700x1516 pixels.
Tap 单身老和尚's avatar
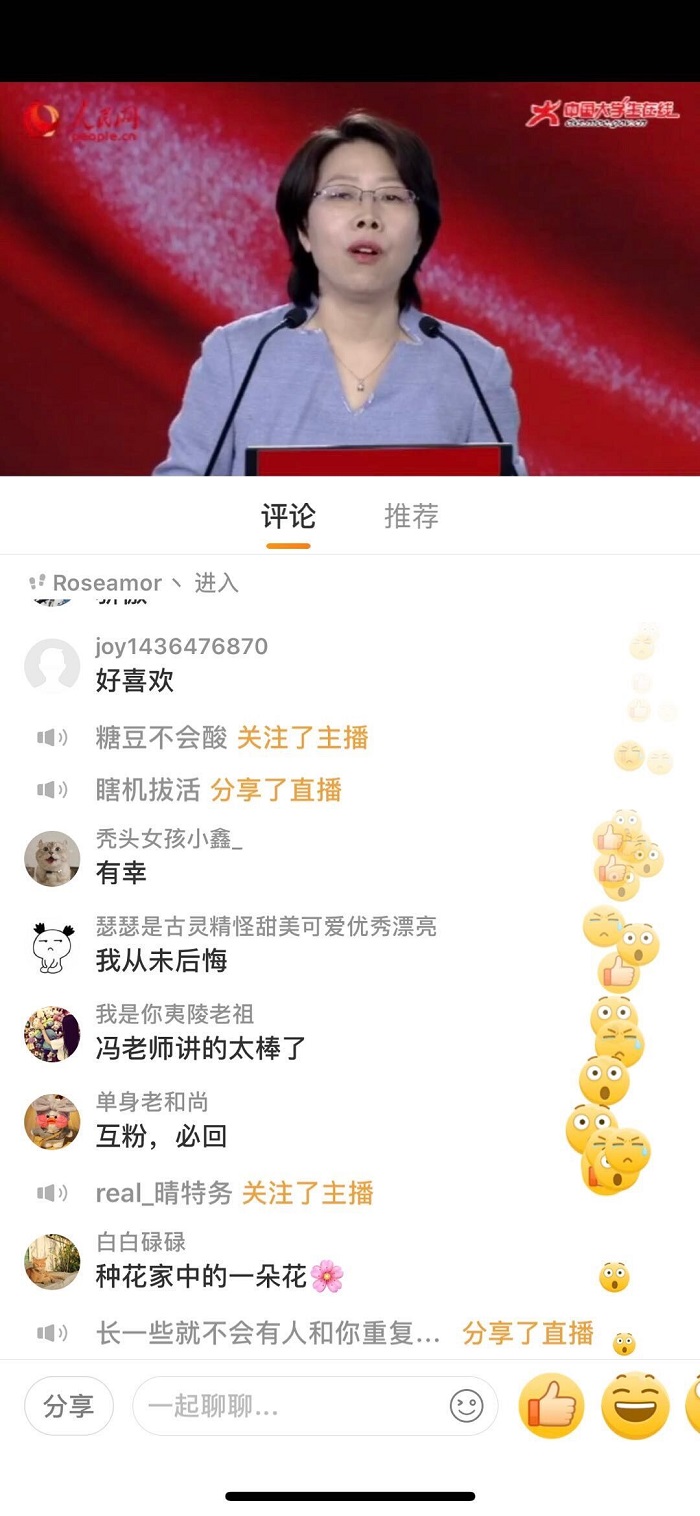coord(52,1122)
